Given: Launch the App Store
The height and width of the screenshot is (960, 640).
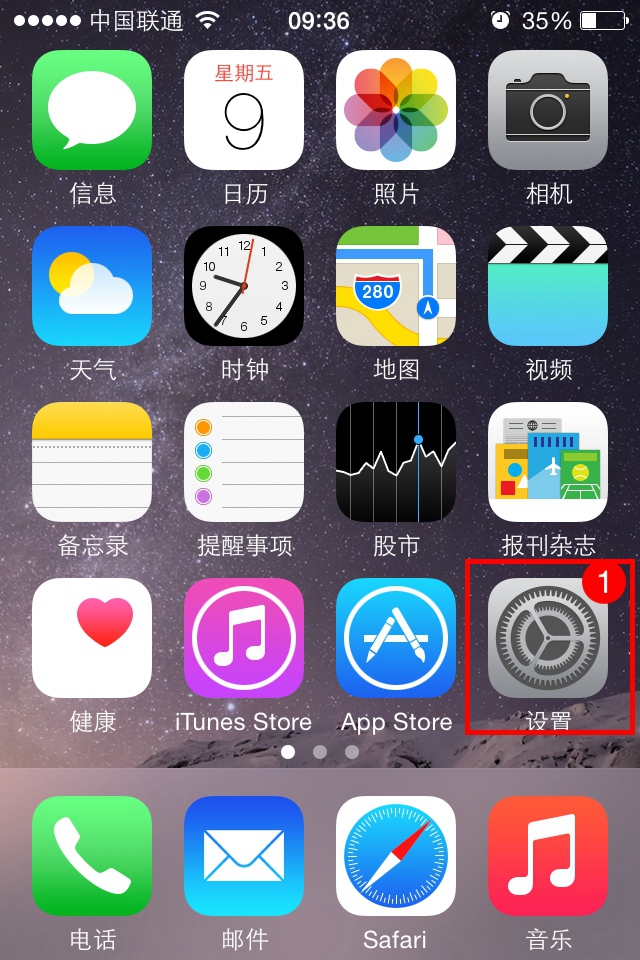Looking at the screenshot, I should tap(396, 638).
